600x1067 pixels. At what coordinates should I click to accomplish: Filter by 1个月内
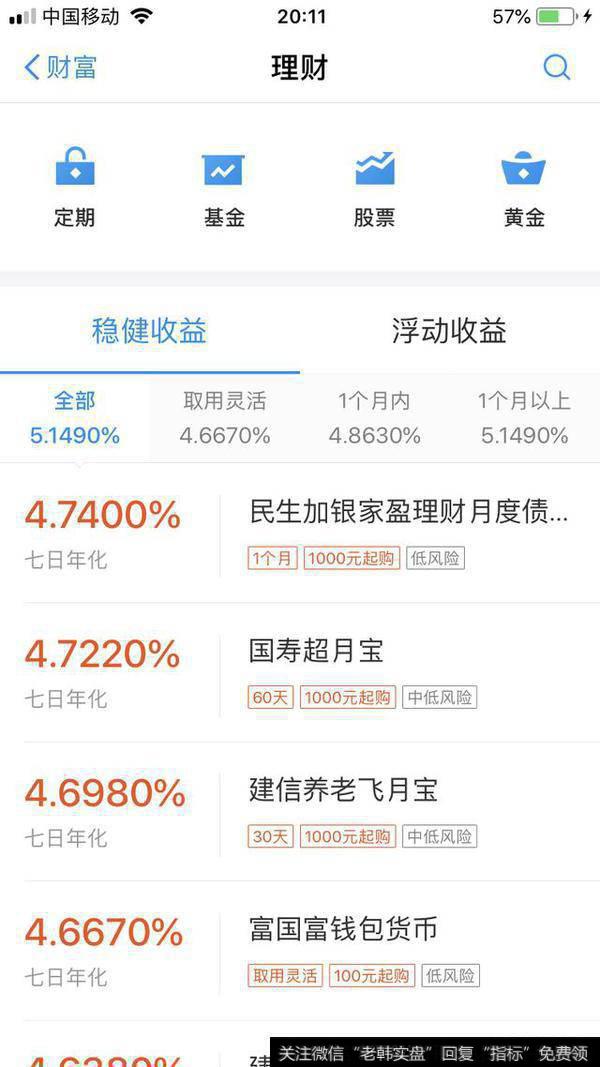pos(375,418)
